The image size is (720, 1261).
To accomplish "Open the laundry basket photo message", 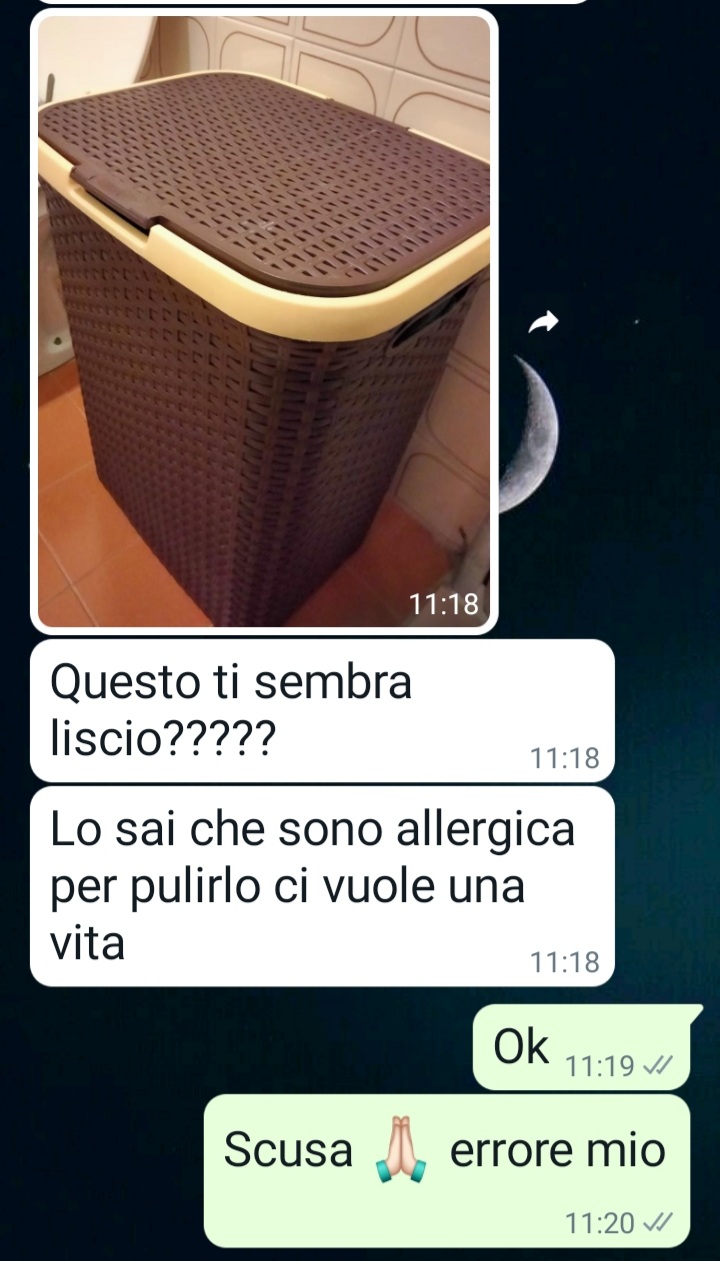I will pyautogui.click(x=264, y=320).
